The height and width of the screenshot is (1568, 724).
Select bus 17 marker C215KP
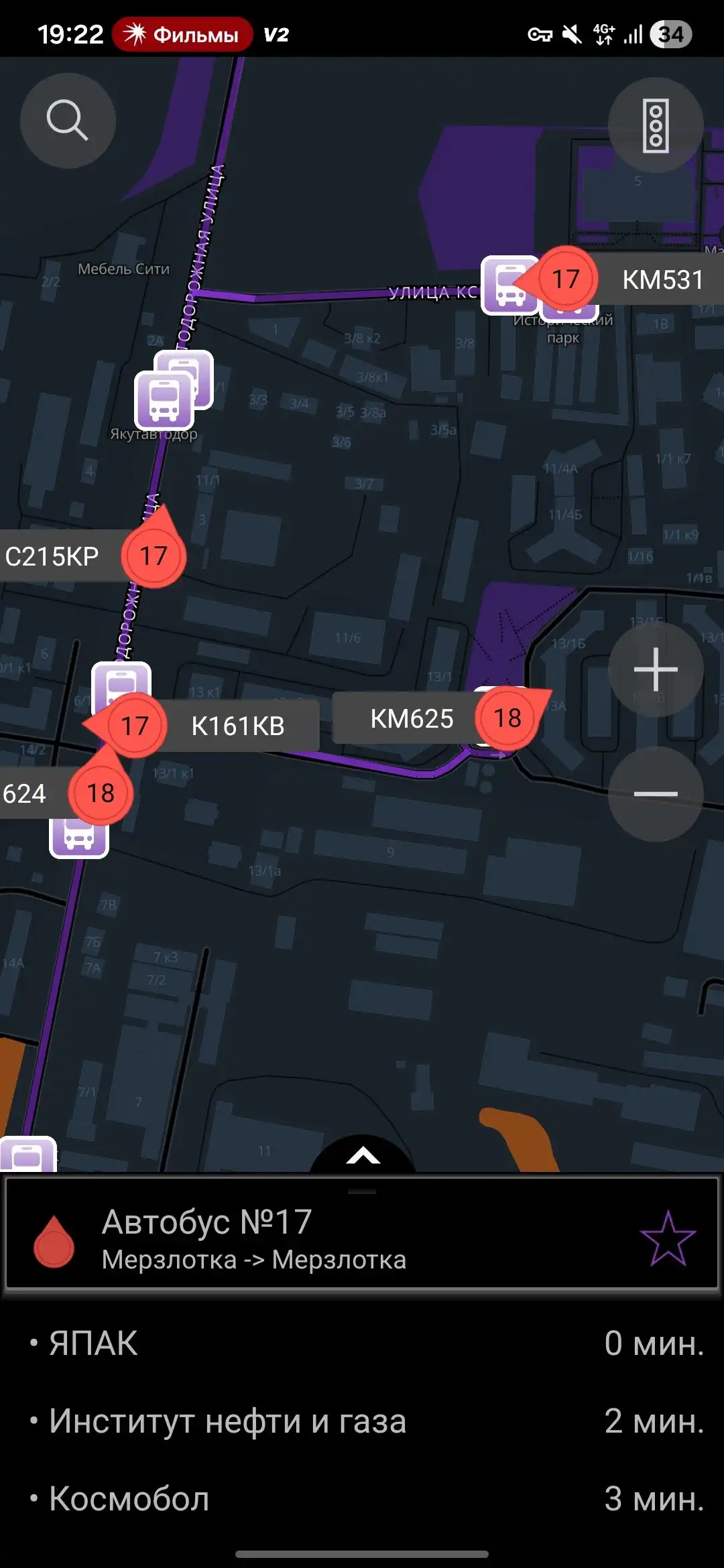pyautogui.click(x=154, y=556)
